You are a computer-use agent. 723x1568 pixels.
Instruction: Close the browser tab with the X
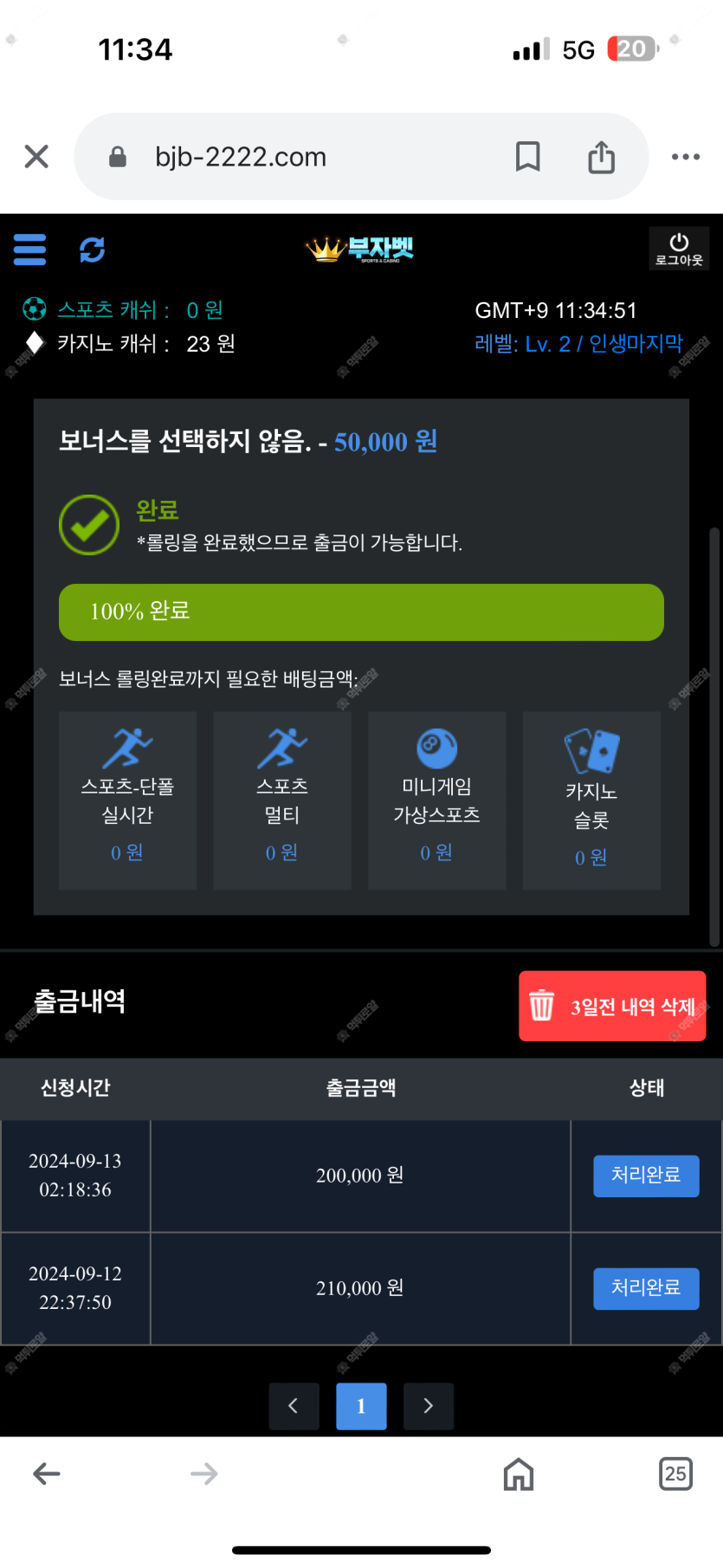click(x=36, y=157)
